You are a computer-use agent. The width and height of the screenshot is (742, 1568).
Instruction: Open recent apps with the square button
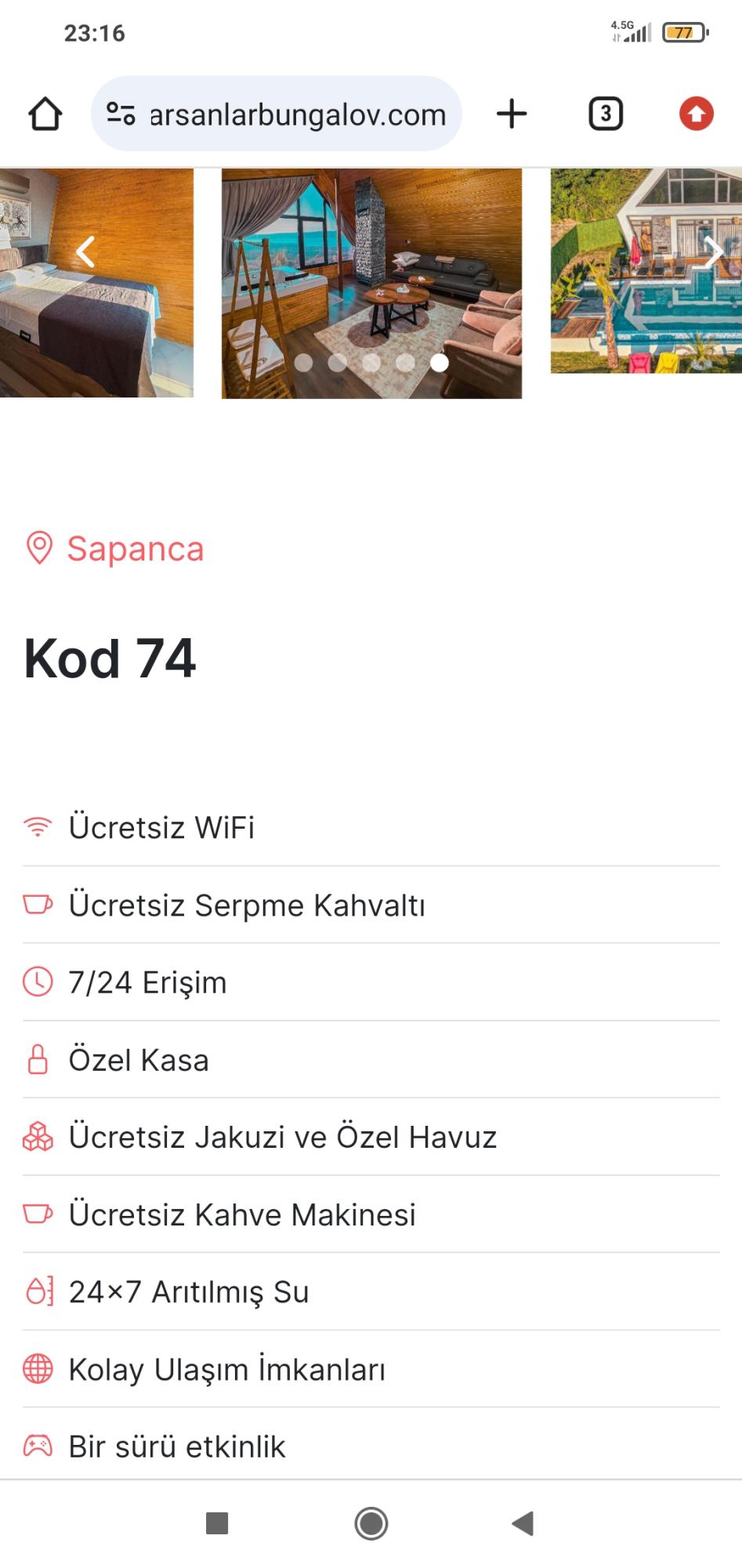coord(216,1523)
